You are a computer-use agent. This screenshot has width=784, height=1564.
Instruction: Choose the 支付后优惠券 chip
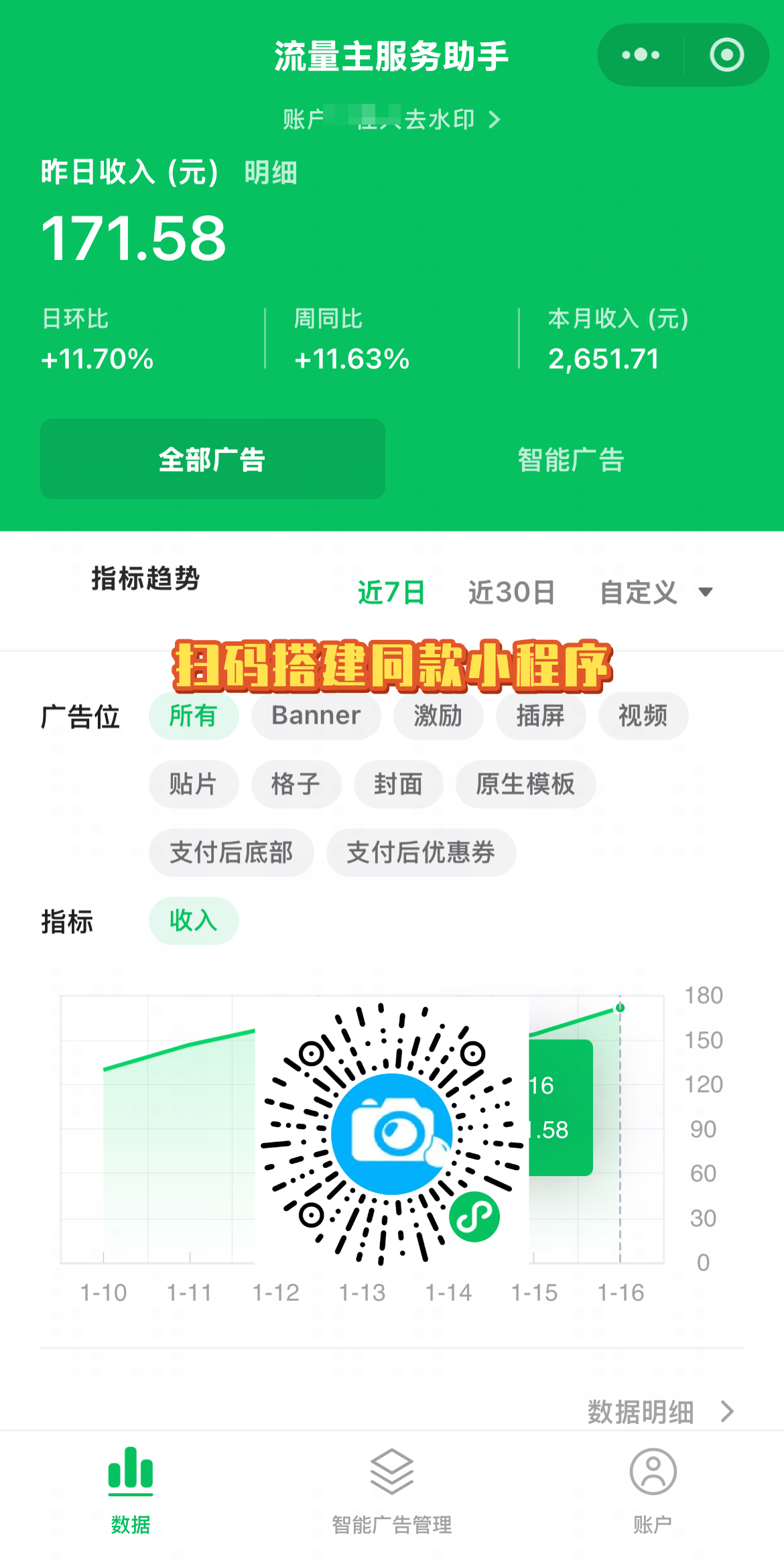[421, 852]
